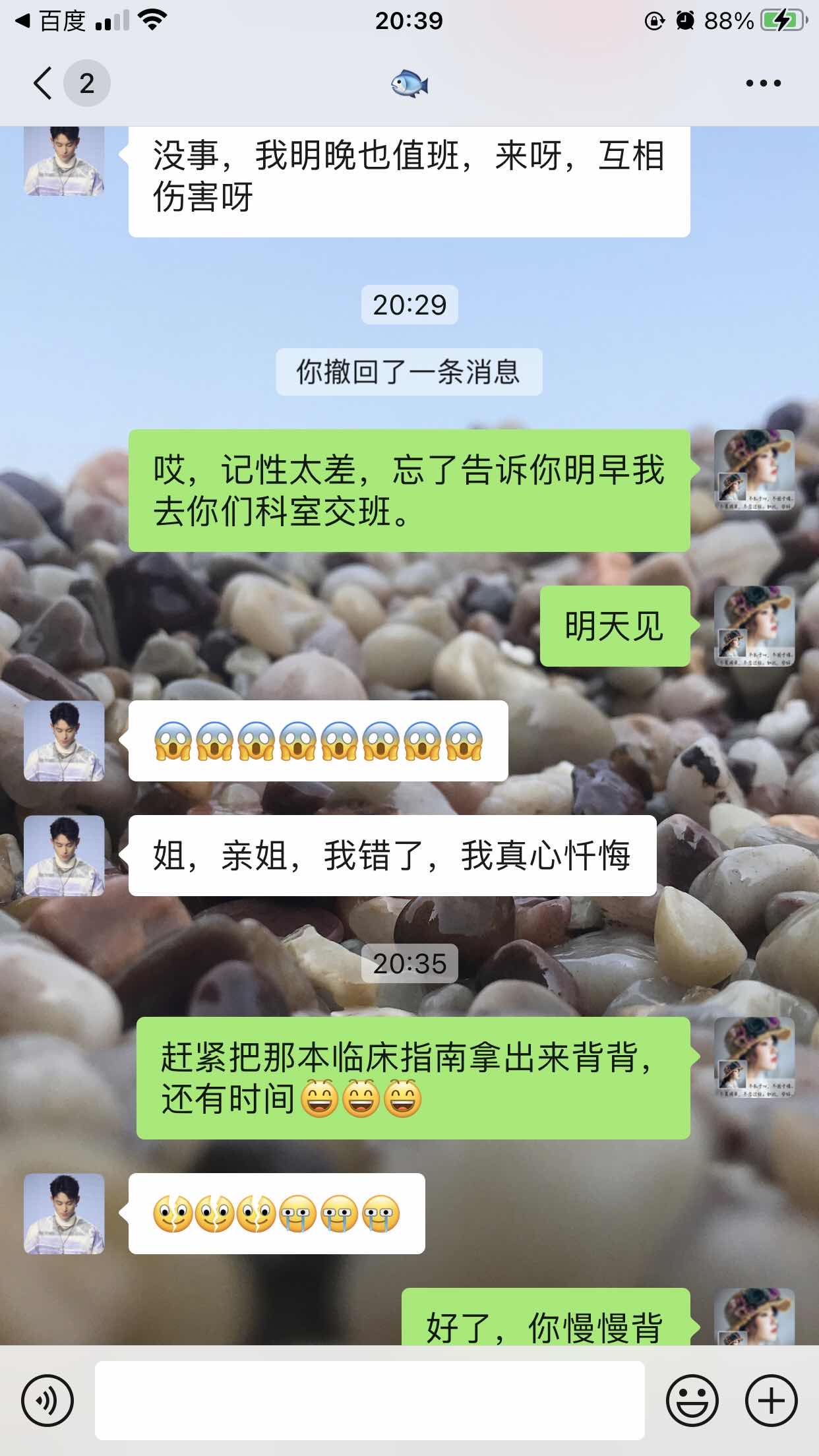Go back to the chat list
This screenshot has height=1456, width=819.
[x=44, y=84]
